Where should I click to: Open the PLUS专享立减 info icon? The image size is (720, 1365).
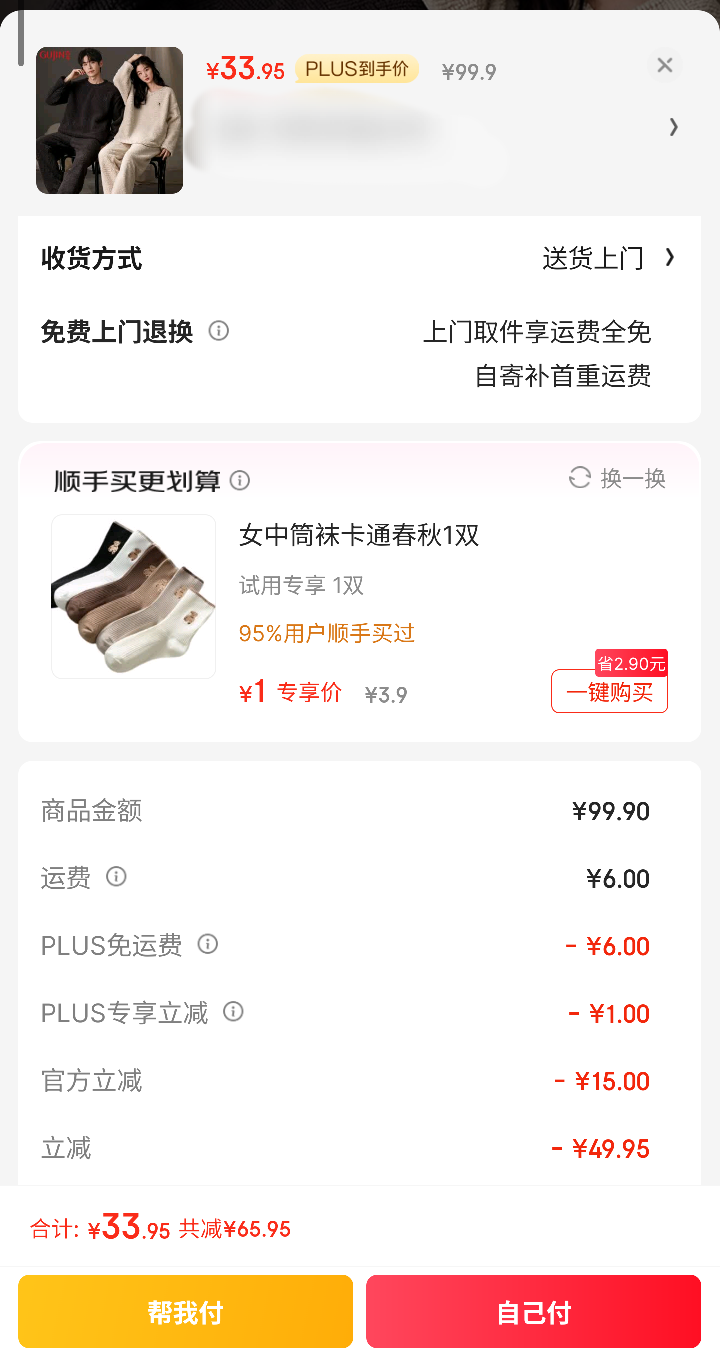[232, 1012]
